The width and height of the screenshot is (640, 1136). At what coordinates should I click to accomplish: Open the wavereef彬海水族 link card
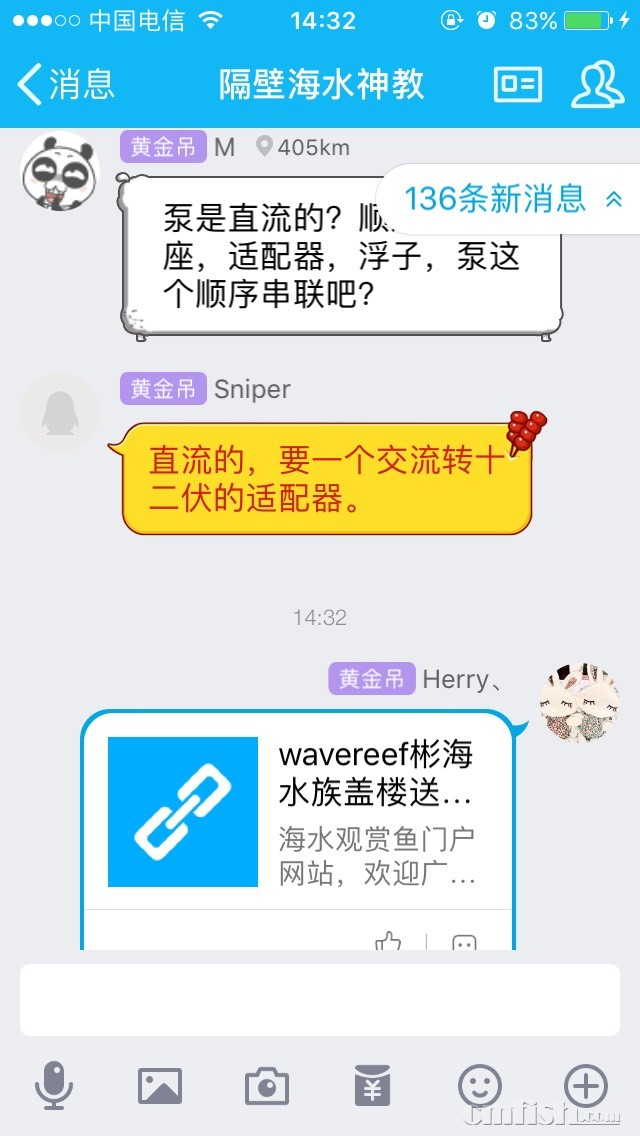point(298,811)
